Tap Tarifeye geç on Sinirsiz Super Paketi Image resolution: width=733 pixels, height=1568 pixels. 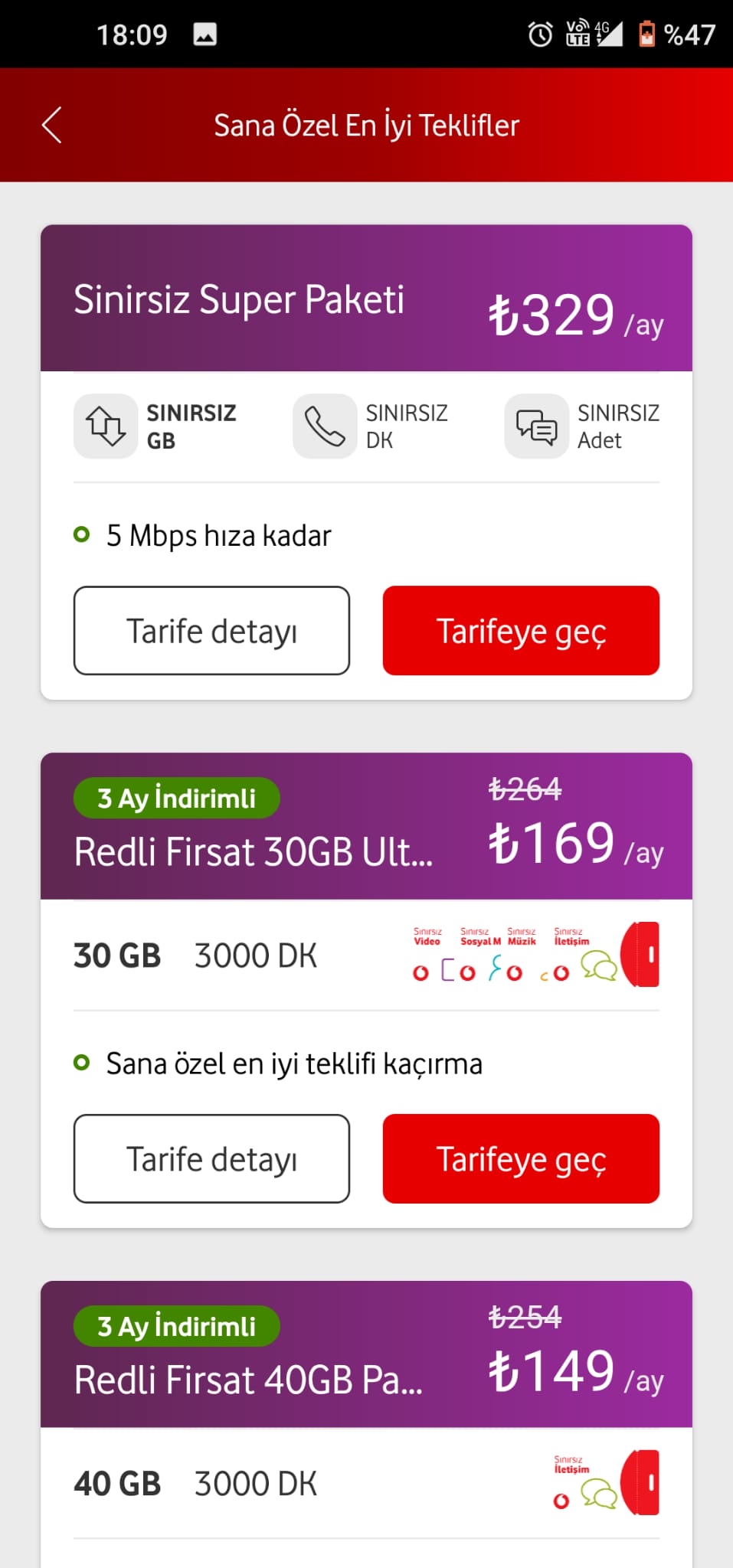(x=521, y=630)
